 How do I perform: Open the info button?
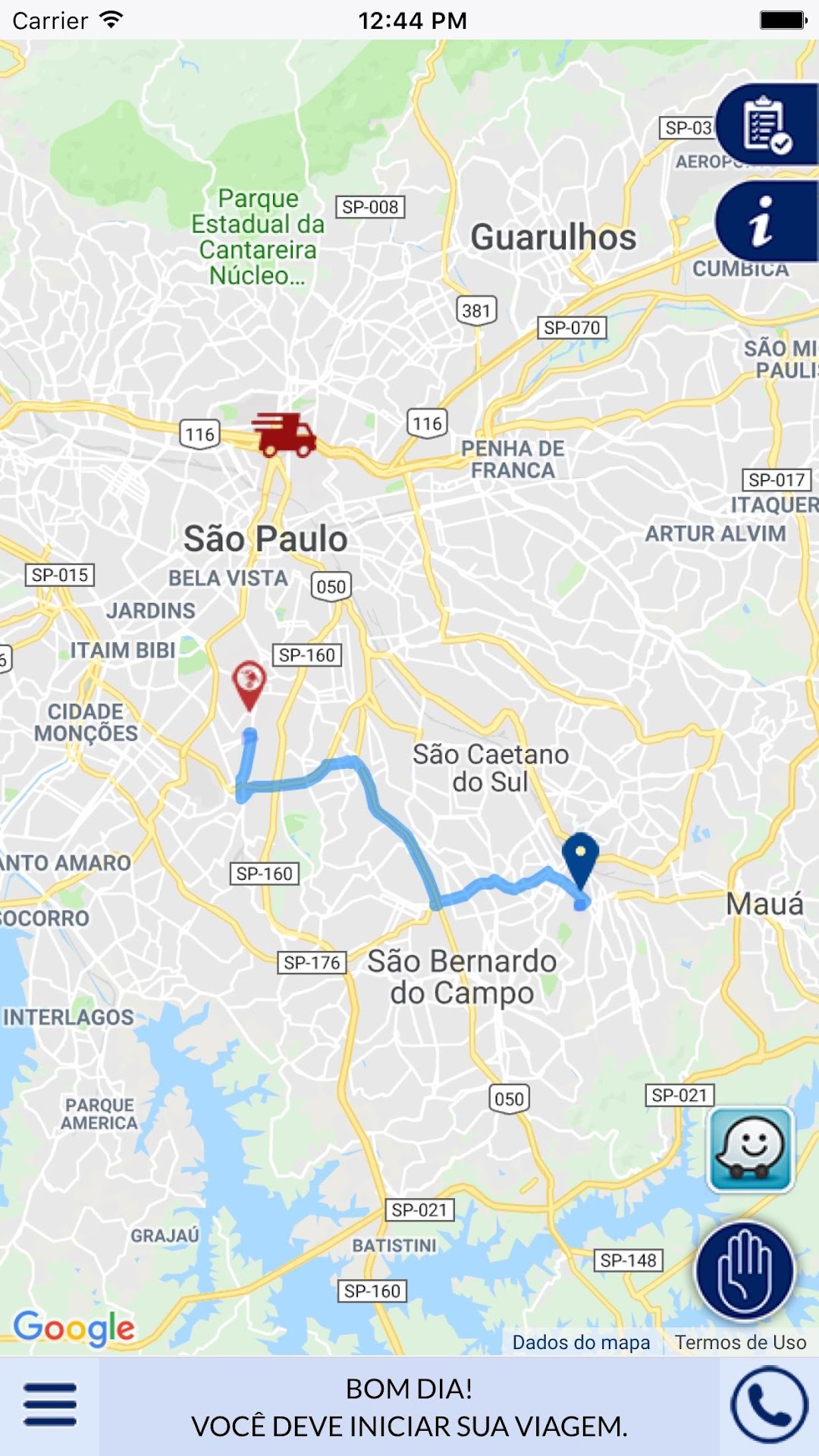767,221
